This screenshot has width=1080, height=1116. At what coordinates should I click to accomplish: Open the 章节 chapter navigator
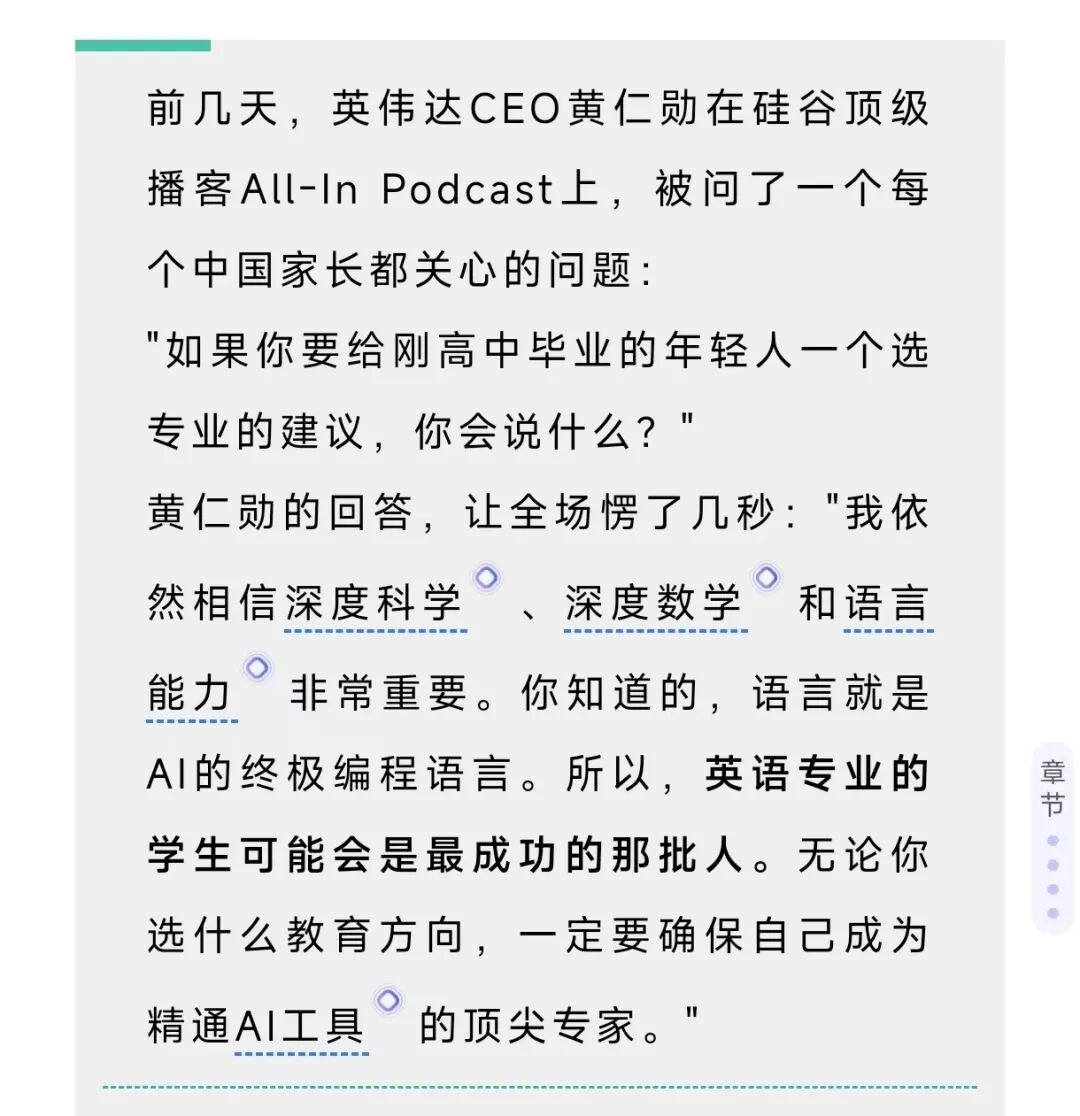pyautogui.click(x=1052, y=787)
